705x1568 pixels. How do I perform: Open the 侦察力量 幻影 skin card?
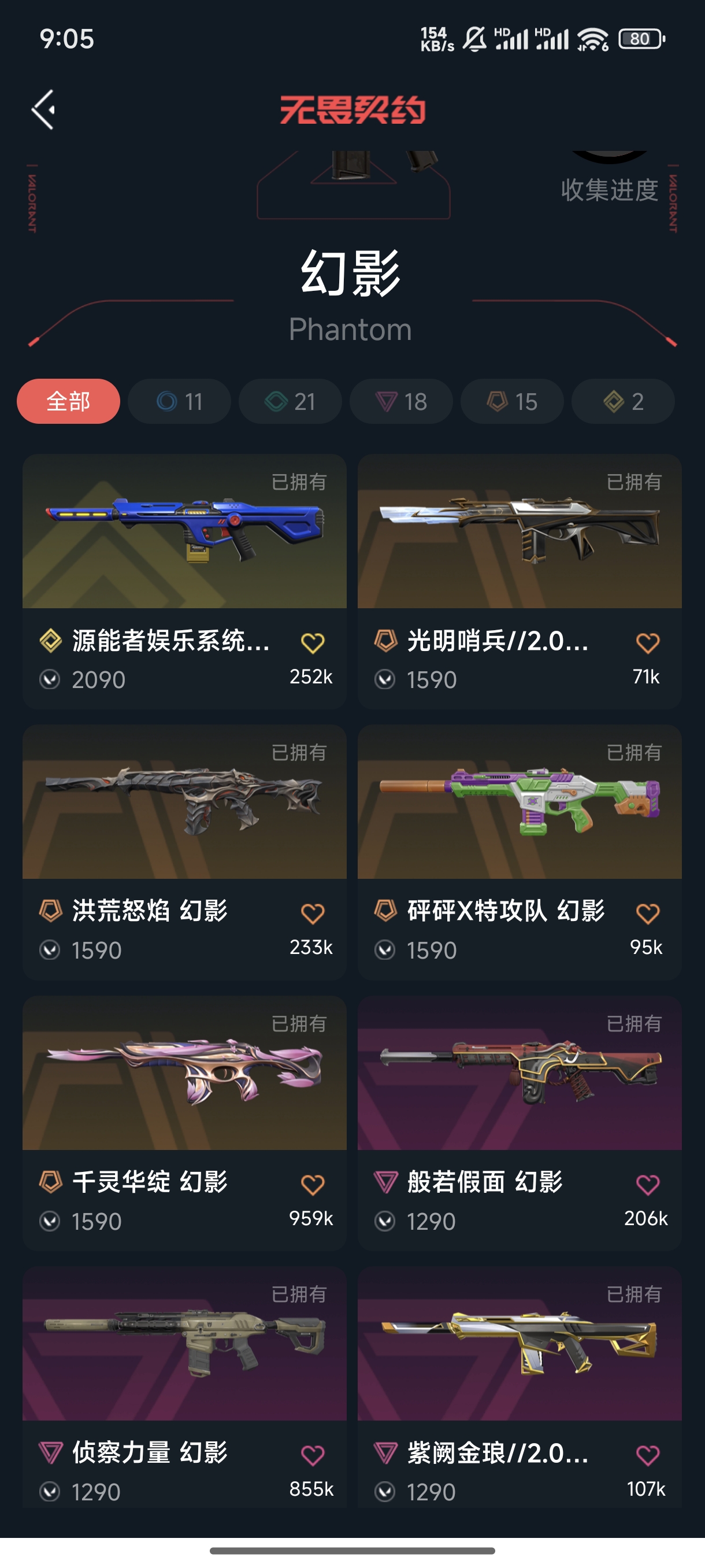(x=184, y=1388)
